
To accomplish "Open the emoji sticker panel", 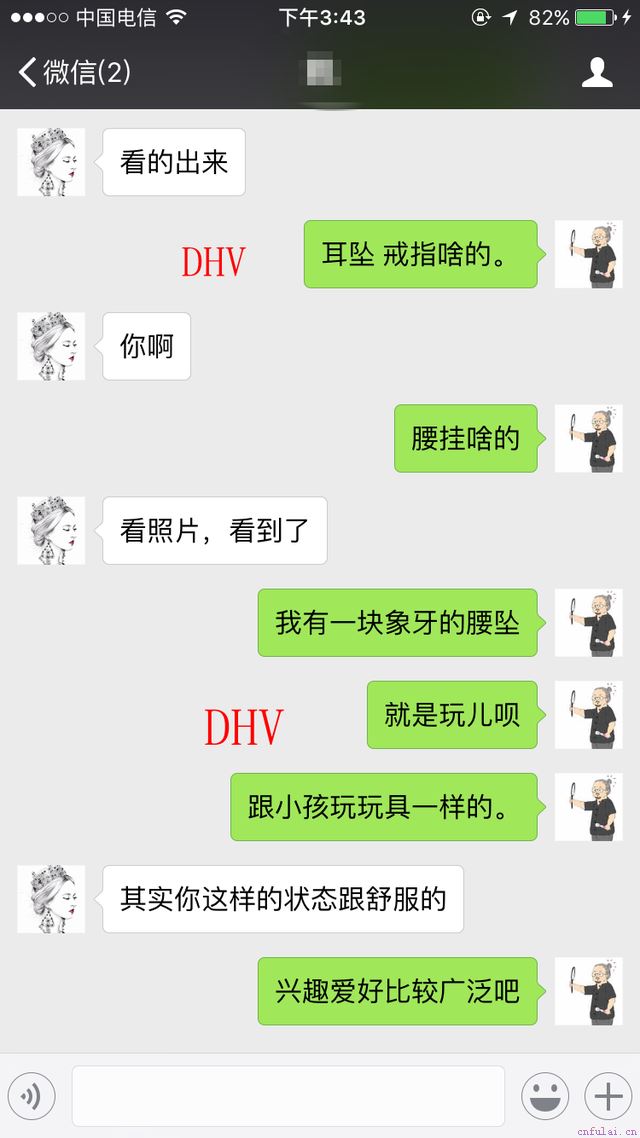I will click(545, 1096).
